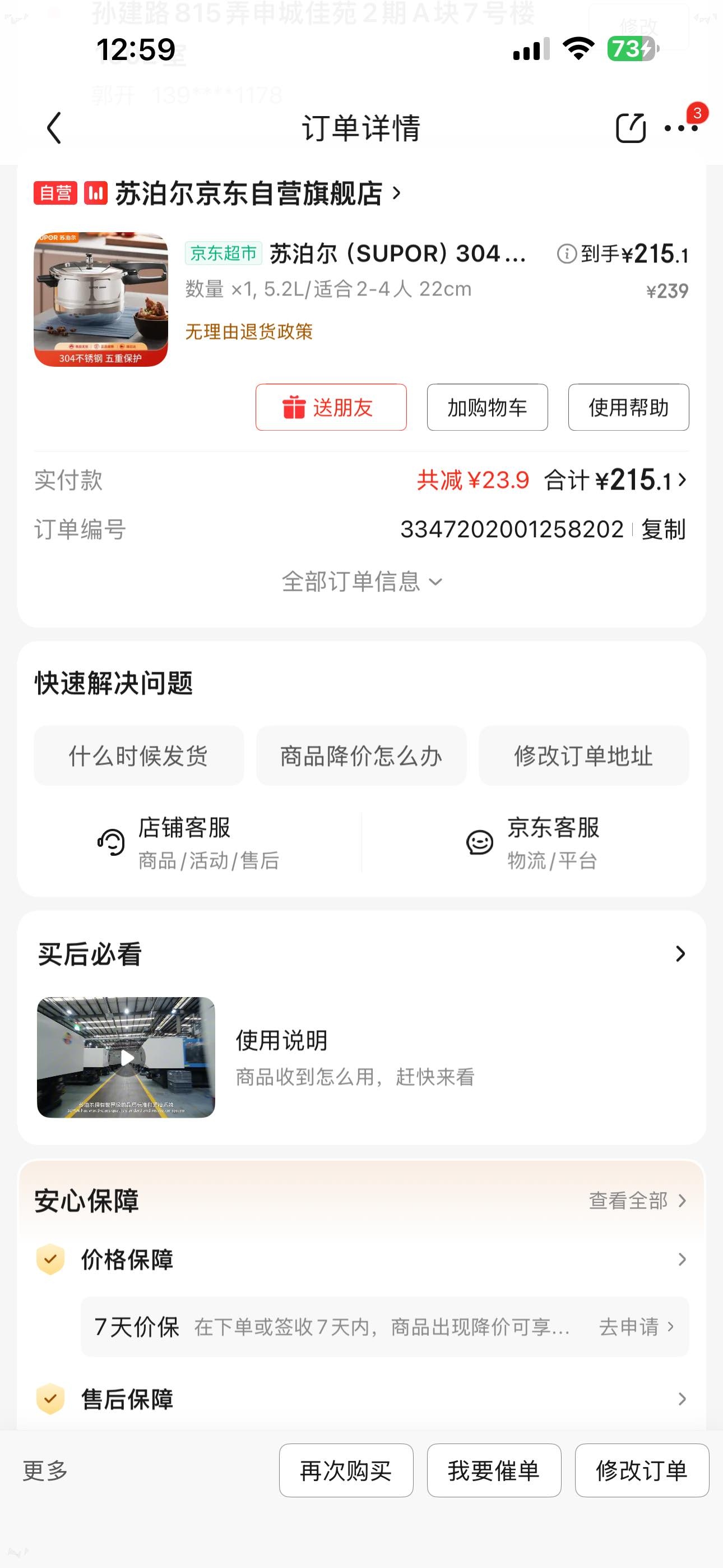The width and height of the screenshot is (723, 1568).
Task: Go back from order details
Action: point(54,128)
